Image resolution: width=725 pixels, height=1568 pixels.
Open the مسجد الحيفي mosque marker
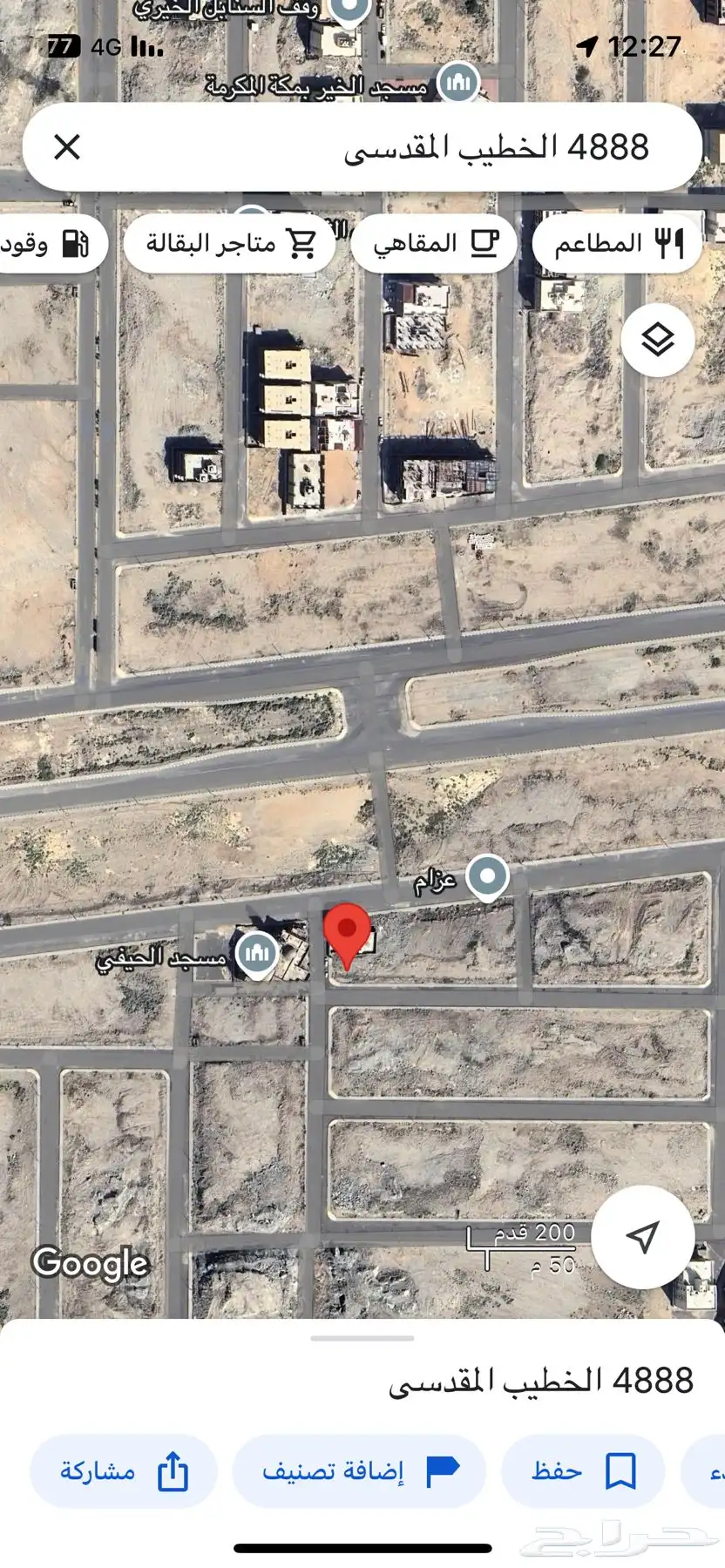[x=257, y=954]
